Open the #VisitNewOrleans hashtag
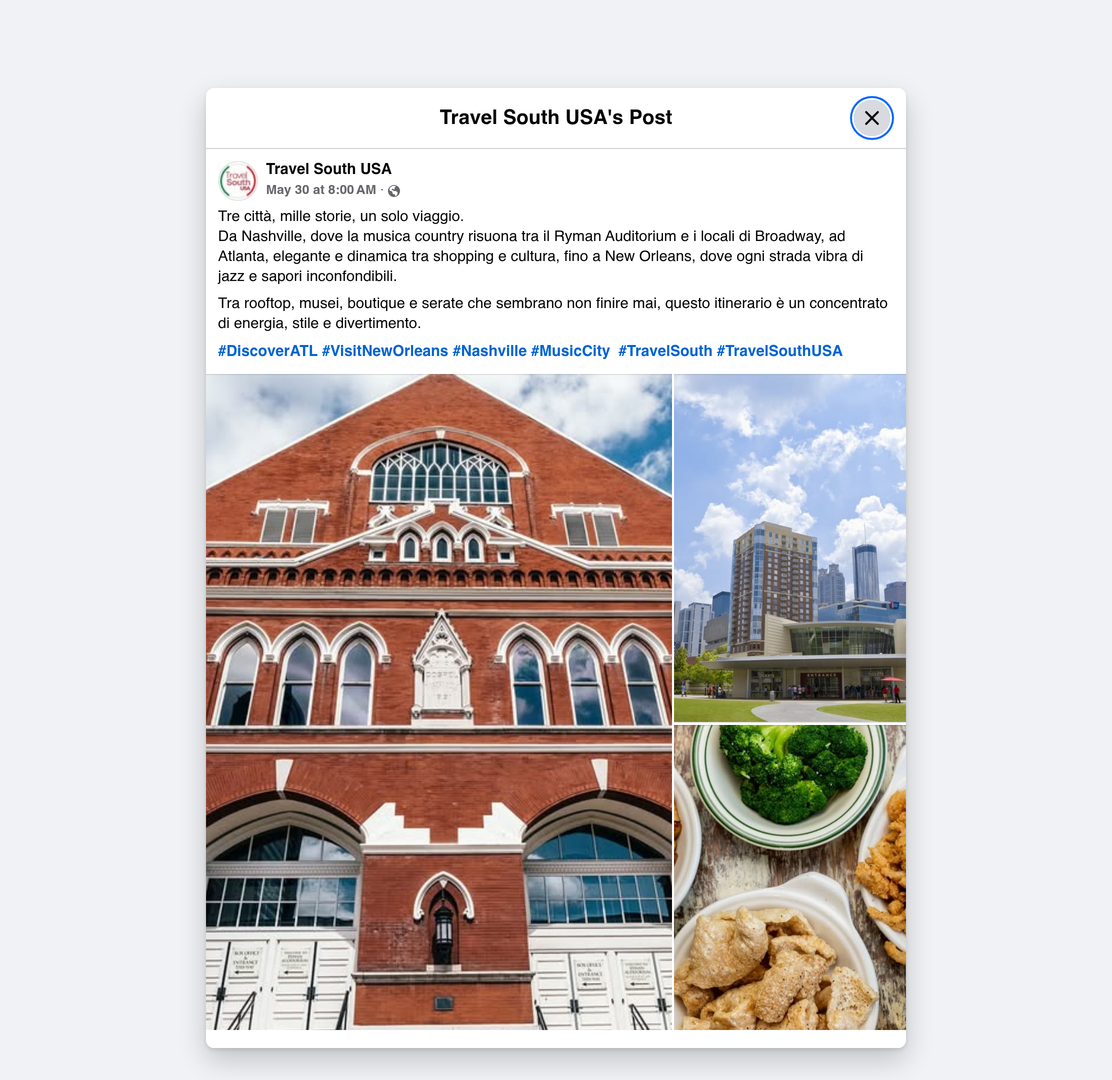Viewport: 1112px width, 1080px height. coord(384,351)
